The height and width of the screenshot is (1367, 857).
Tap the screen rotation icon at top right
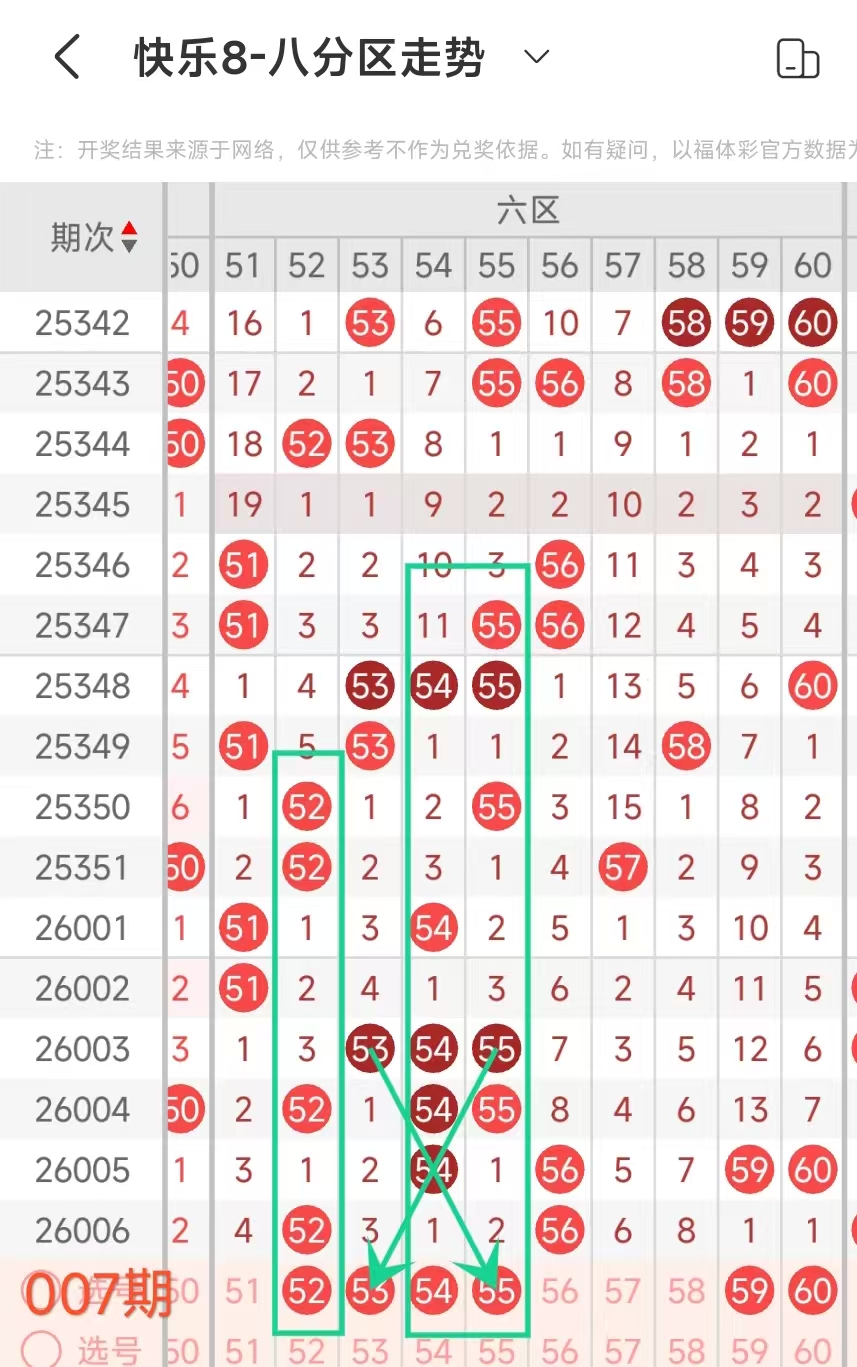[x=798, y=58]
